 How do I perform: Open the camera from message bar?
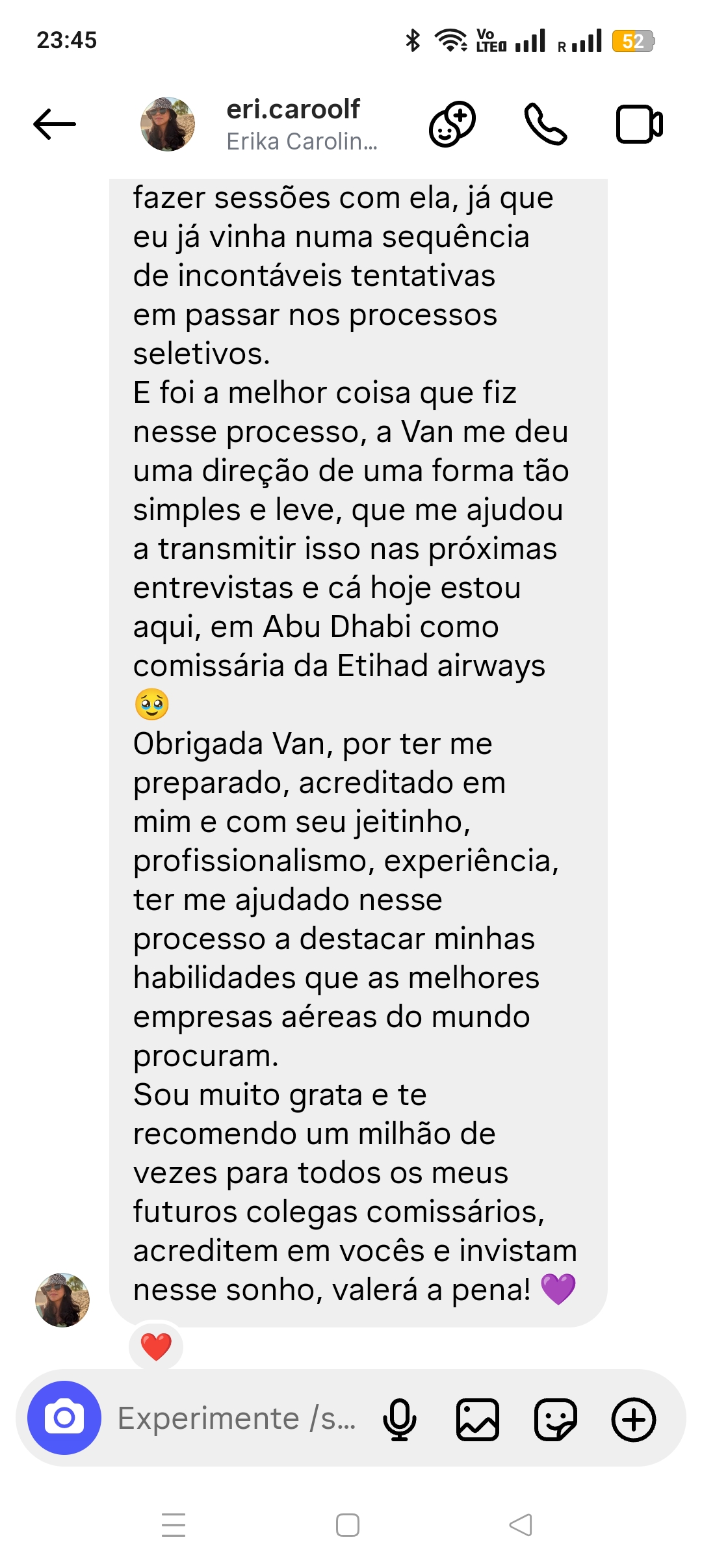point(64,1418)
